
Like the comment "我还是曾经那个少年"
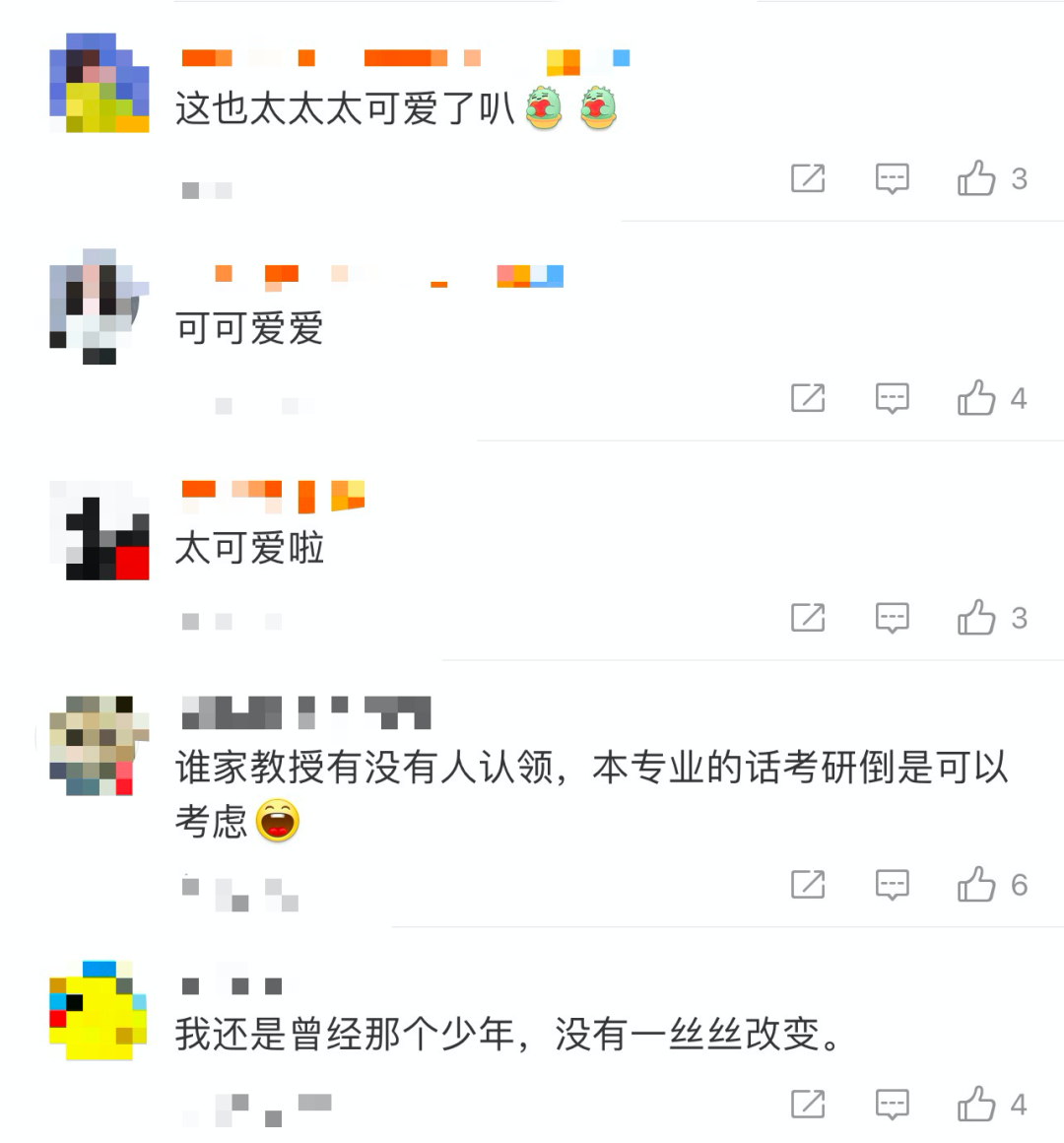click(976, 1105)
